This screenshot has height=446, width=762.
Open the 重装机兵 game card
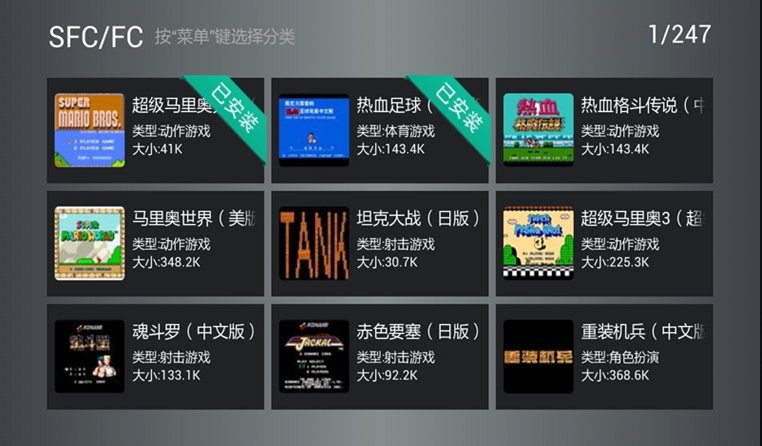[604, 356]
